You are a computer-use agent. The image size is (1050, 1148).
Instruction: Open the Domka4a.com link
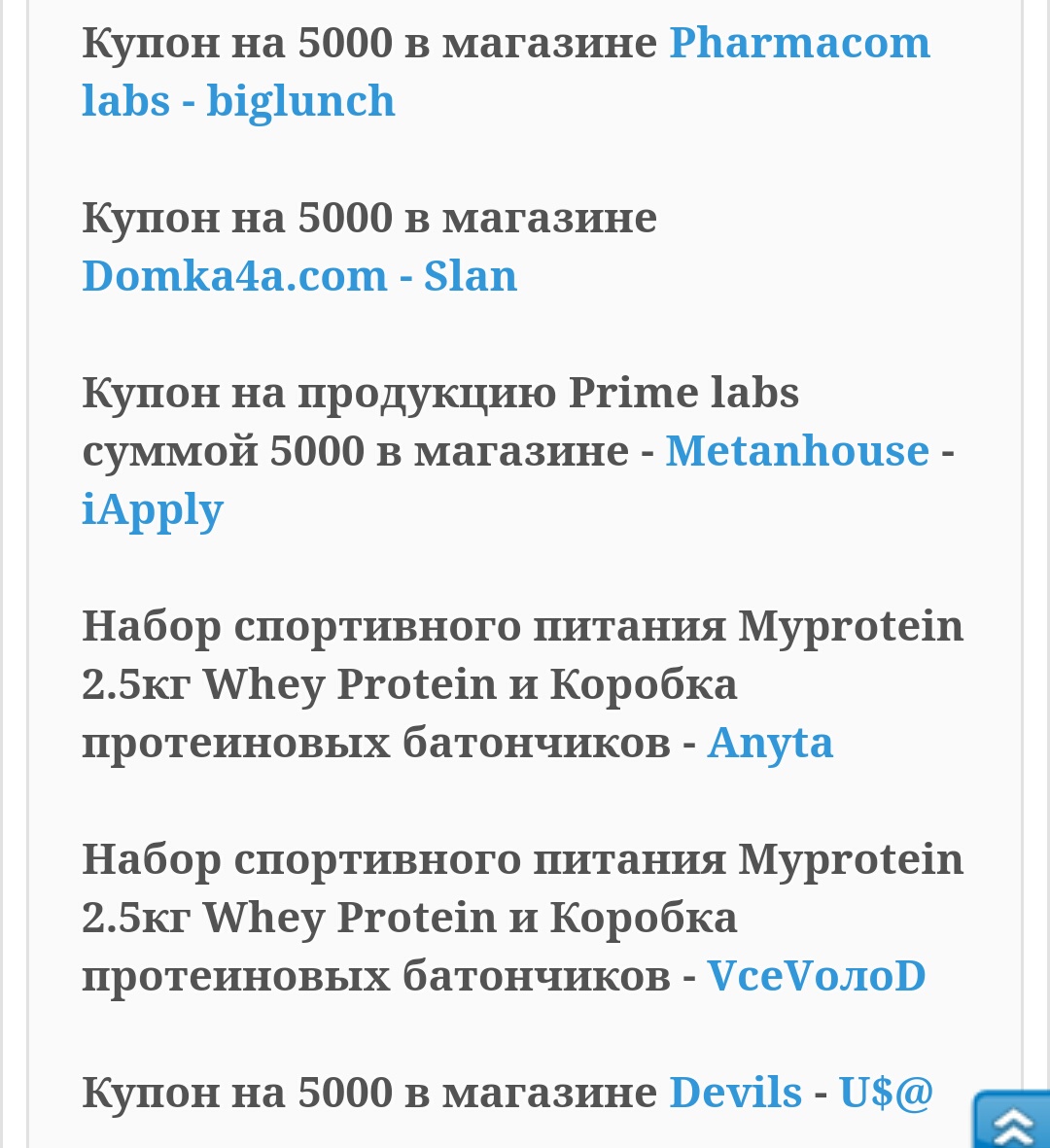pyautogui.click(x=234, y=276)
